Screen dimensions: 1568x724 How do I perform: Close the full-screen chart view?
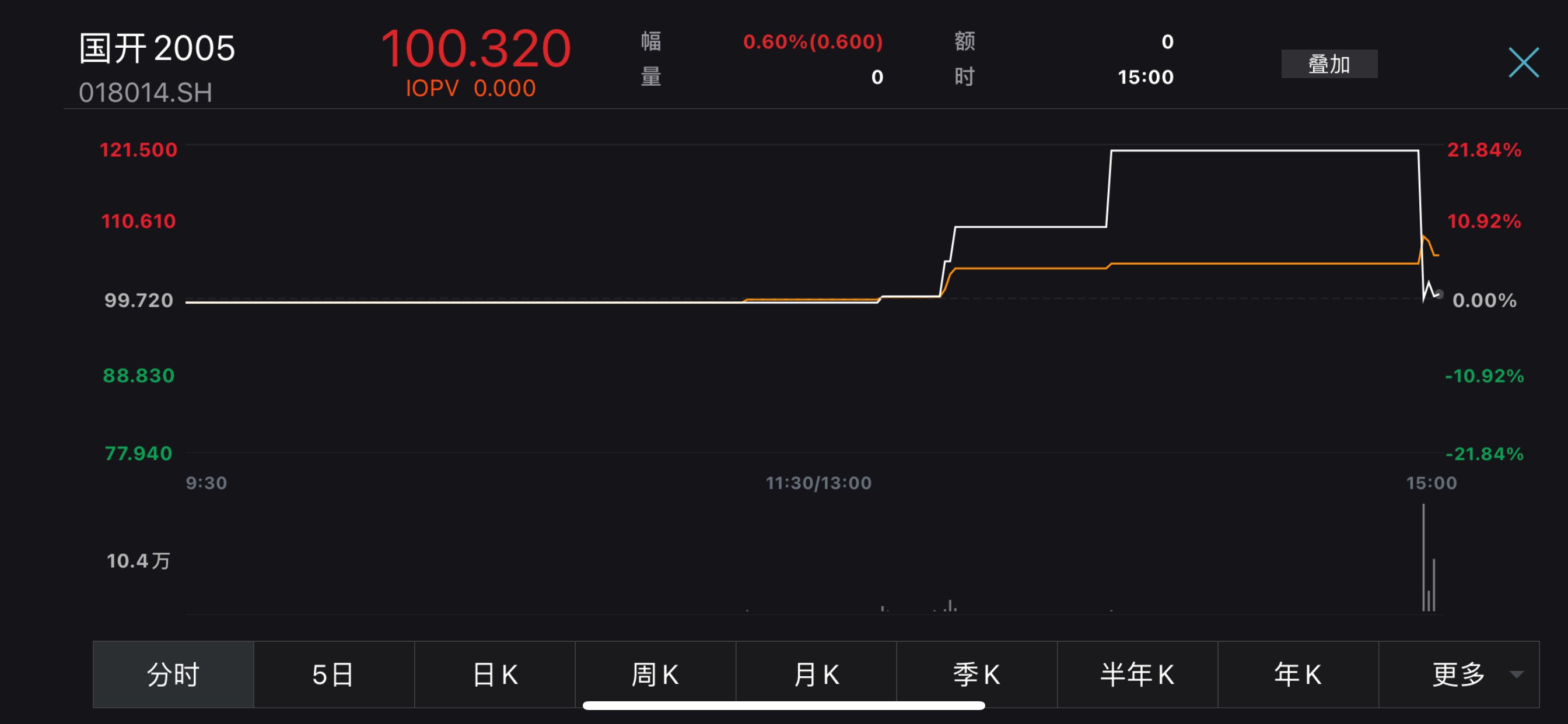[x=1523, y=63]
